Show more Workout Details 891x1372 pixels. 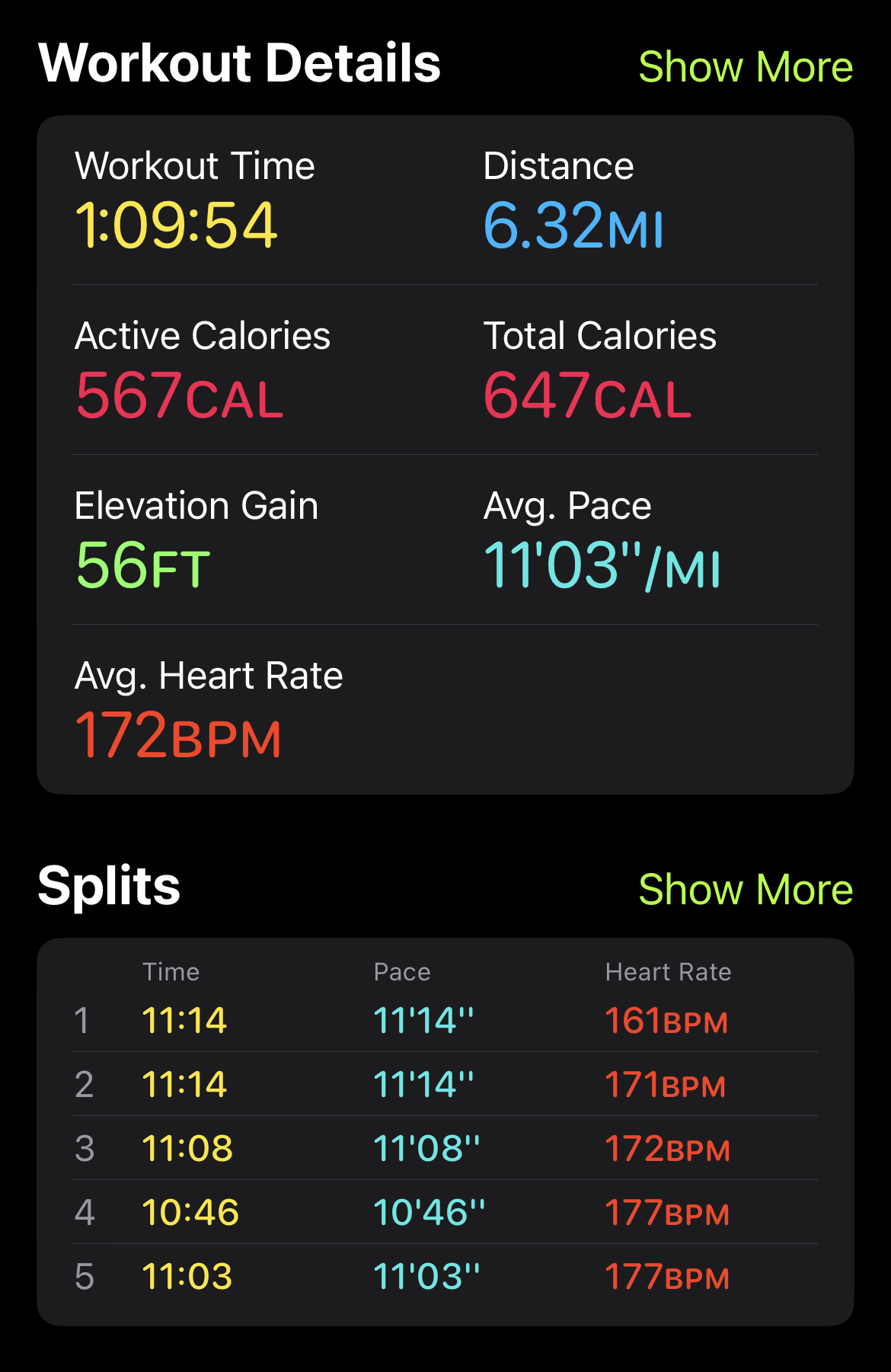click(746, 67)
